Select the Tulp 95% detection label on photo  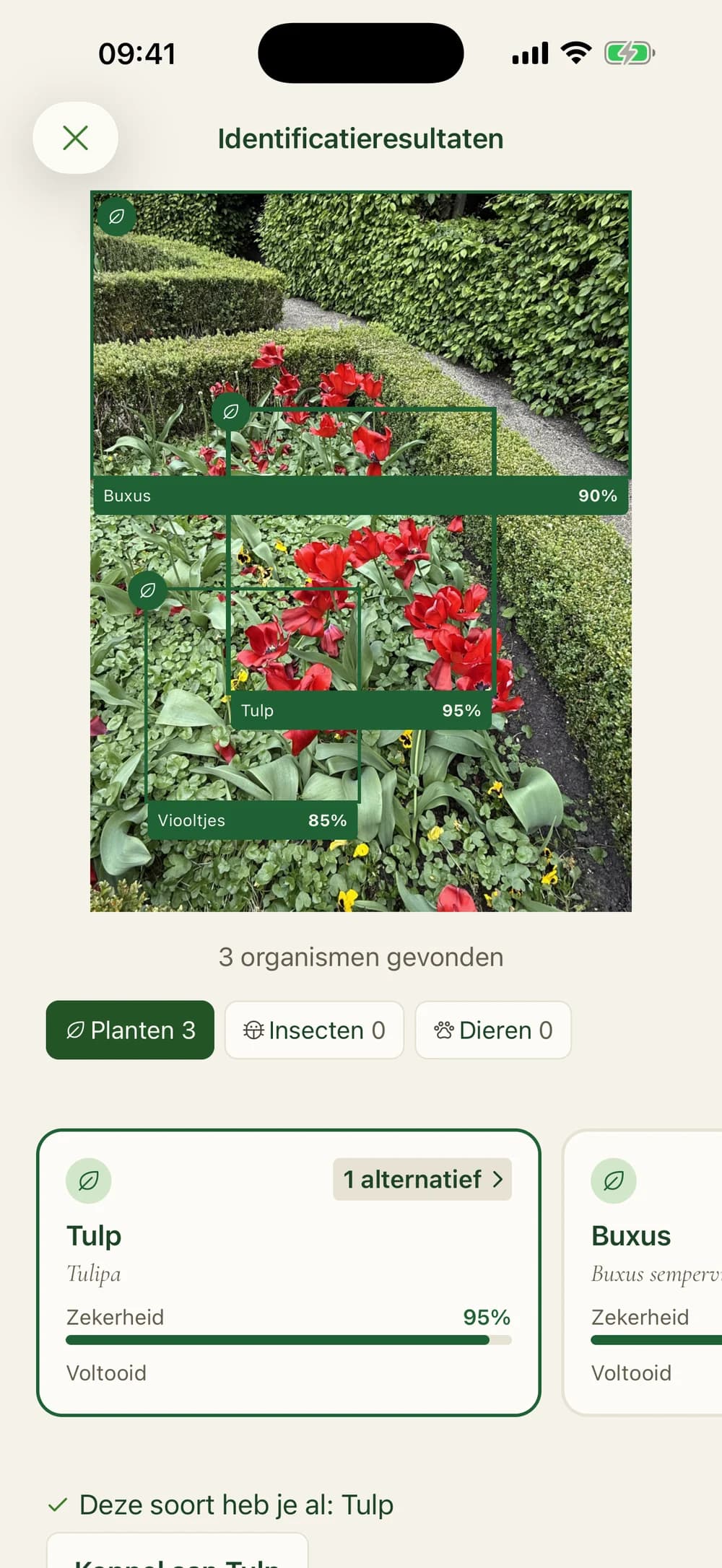[361, 710]
